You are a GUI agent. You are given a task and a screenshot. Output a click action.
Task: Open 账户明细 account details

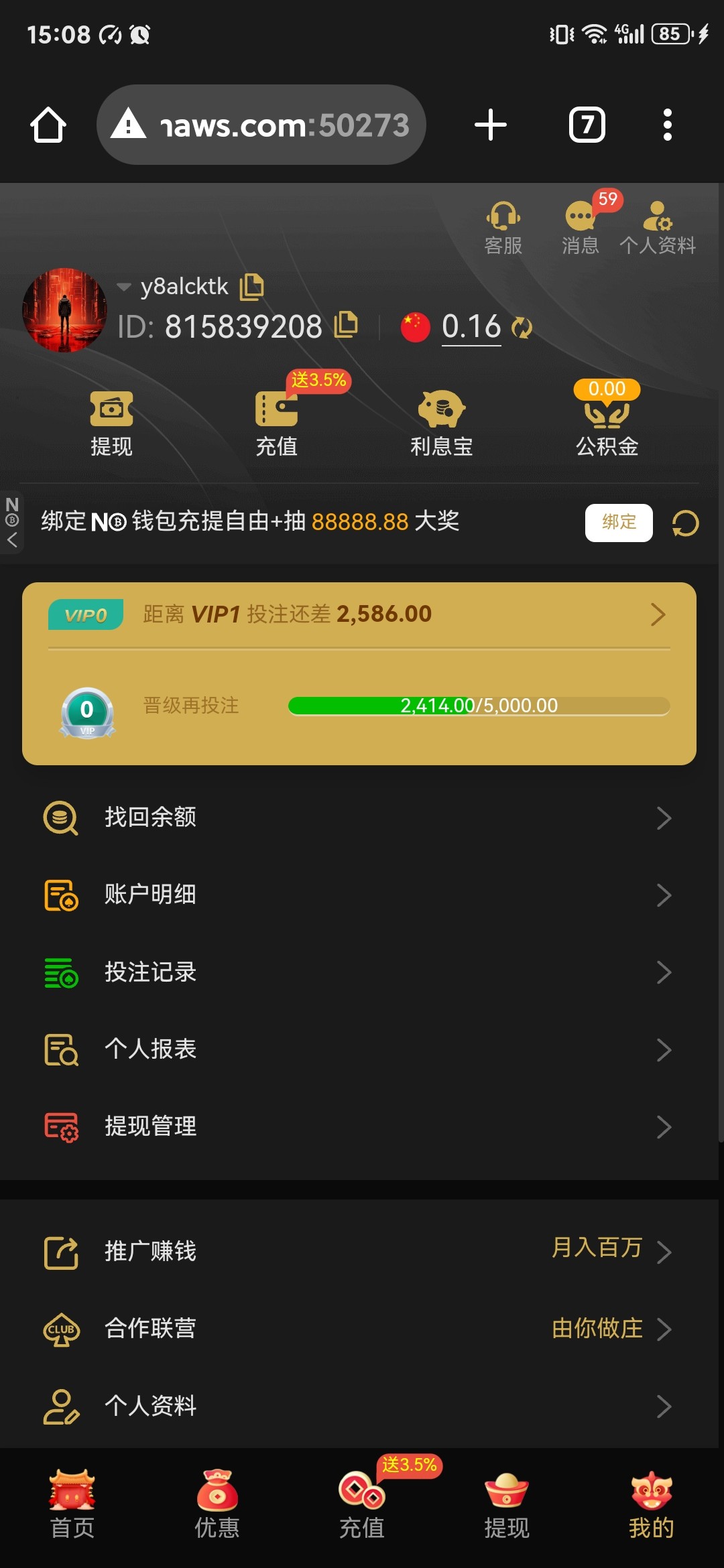[x=359, y=895]
